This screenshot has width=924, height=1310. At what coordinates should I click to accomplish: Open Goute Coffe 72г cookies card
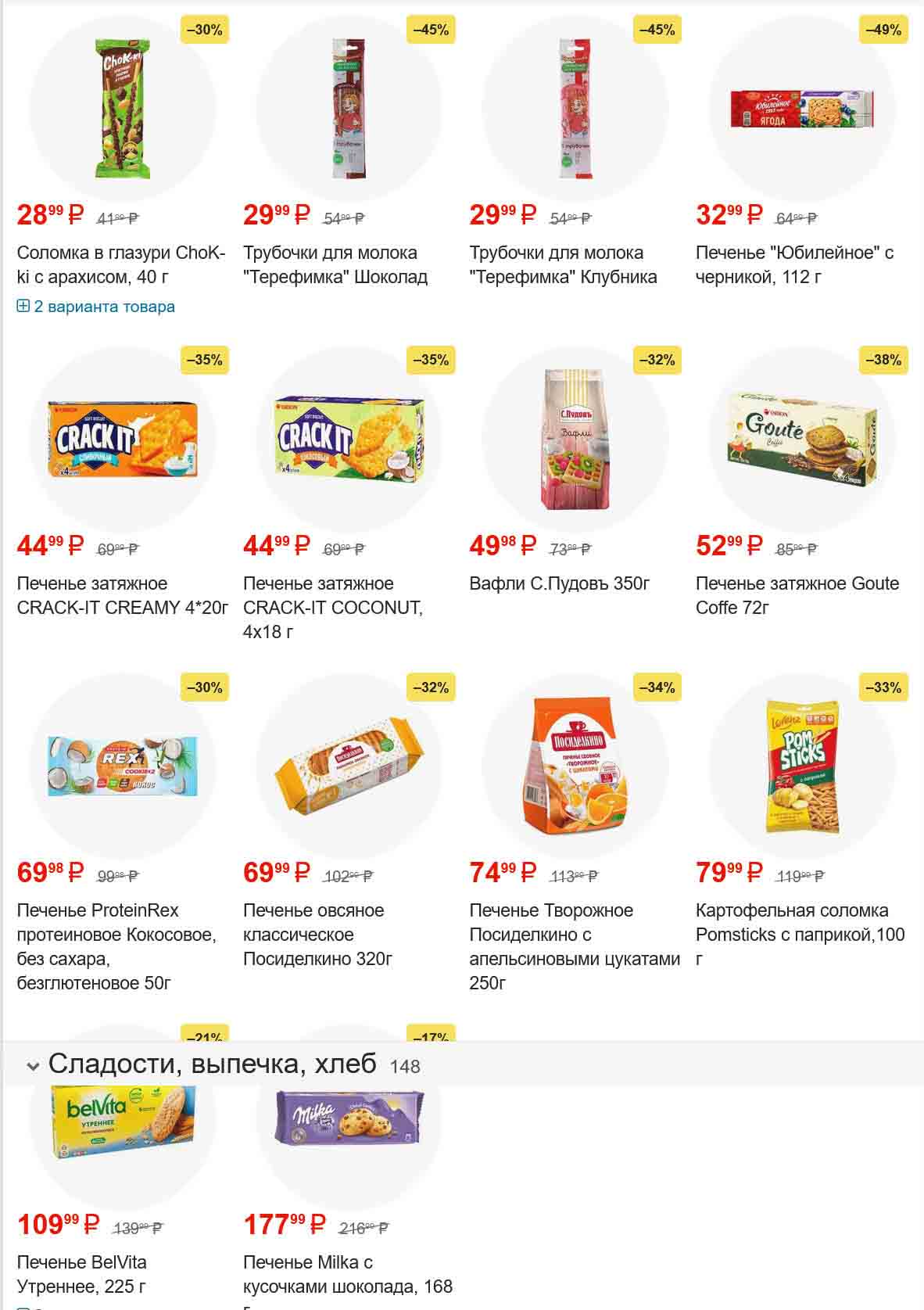pos(797,595)
